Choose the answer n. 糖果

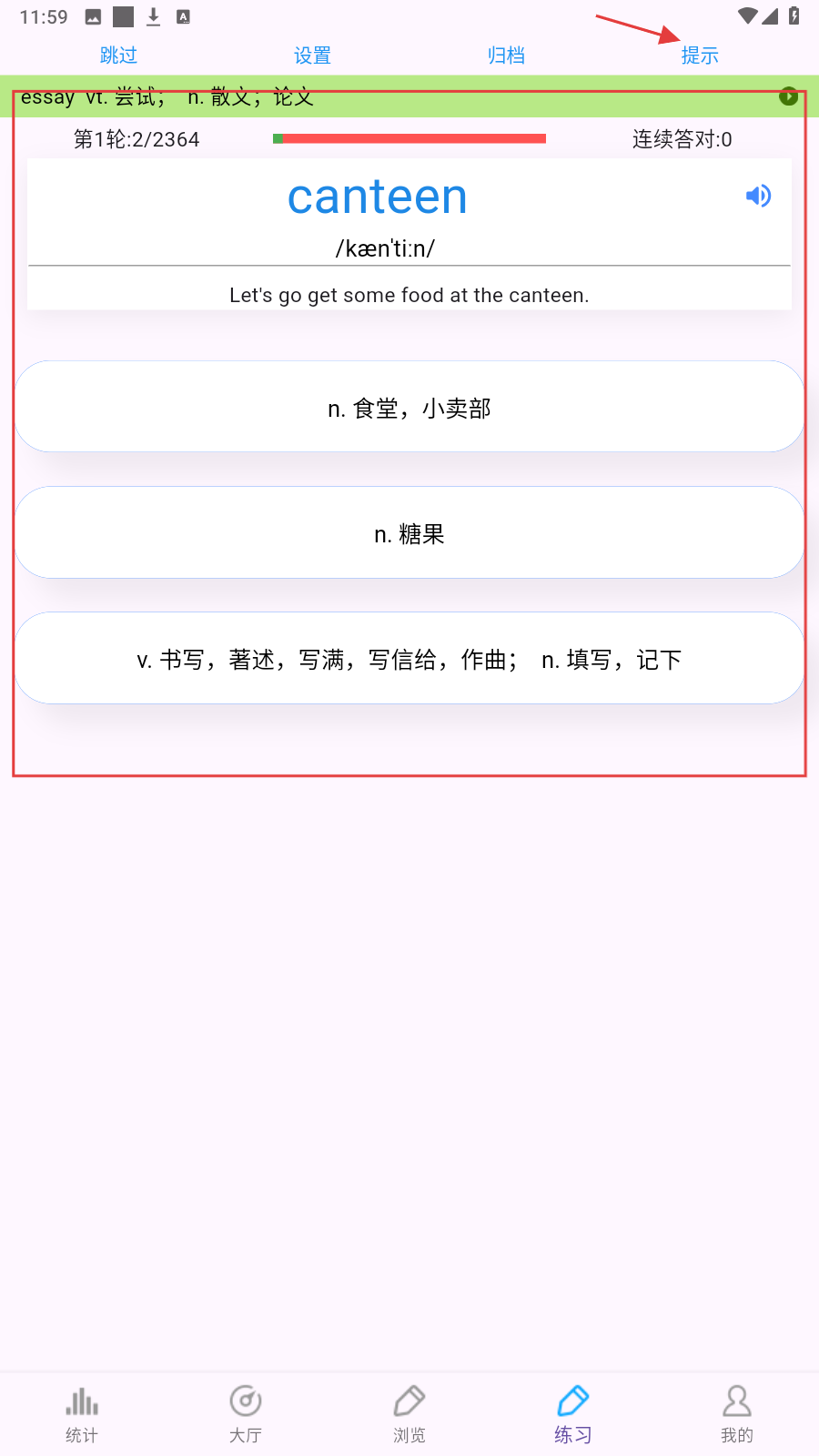click(409, 532)
